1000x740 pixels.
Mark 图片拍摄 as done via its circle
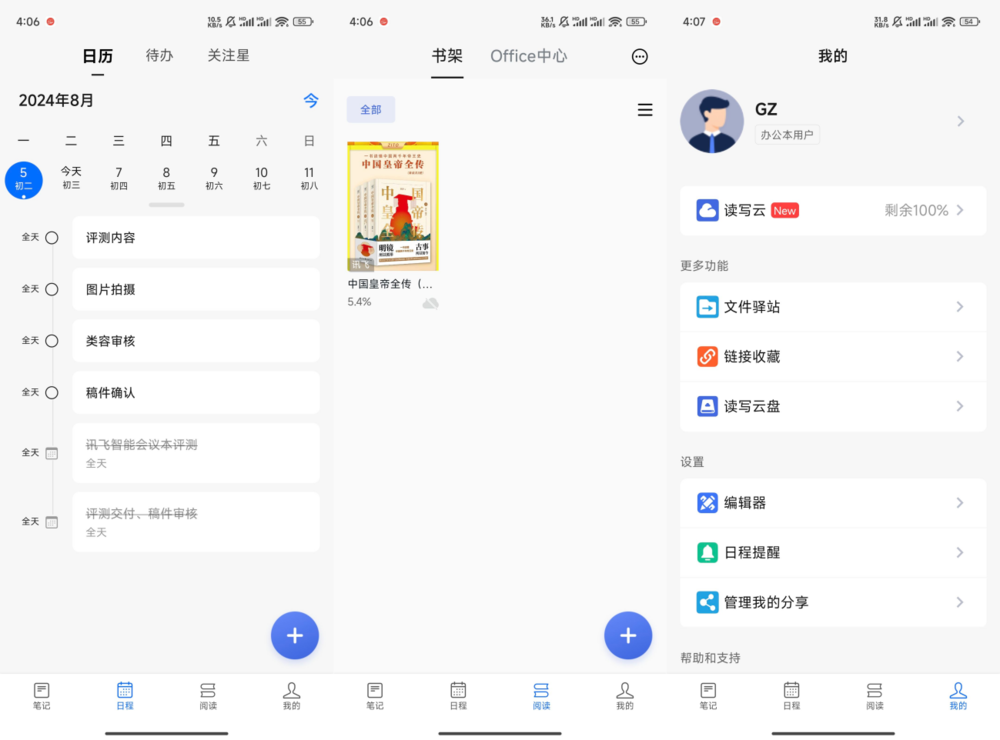point(52,289)
